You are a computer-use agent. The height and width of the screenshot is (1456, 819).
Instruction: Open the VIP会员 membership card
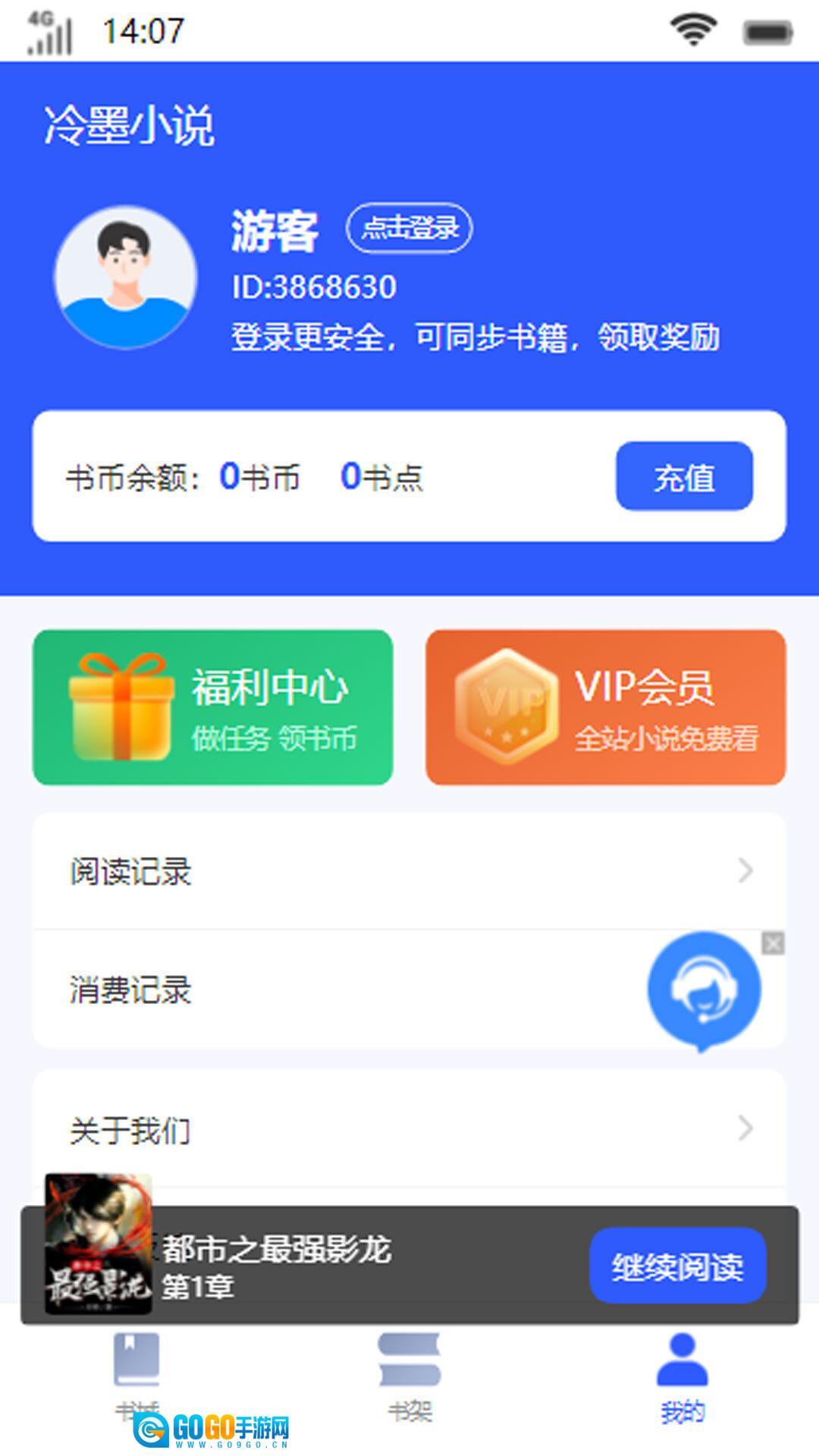coord(605,707)
